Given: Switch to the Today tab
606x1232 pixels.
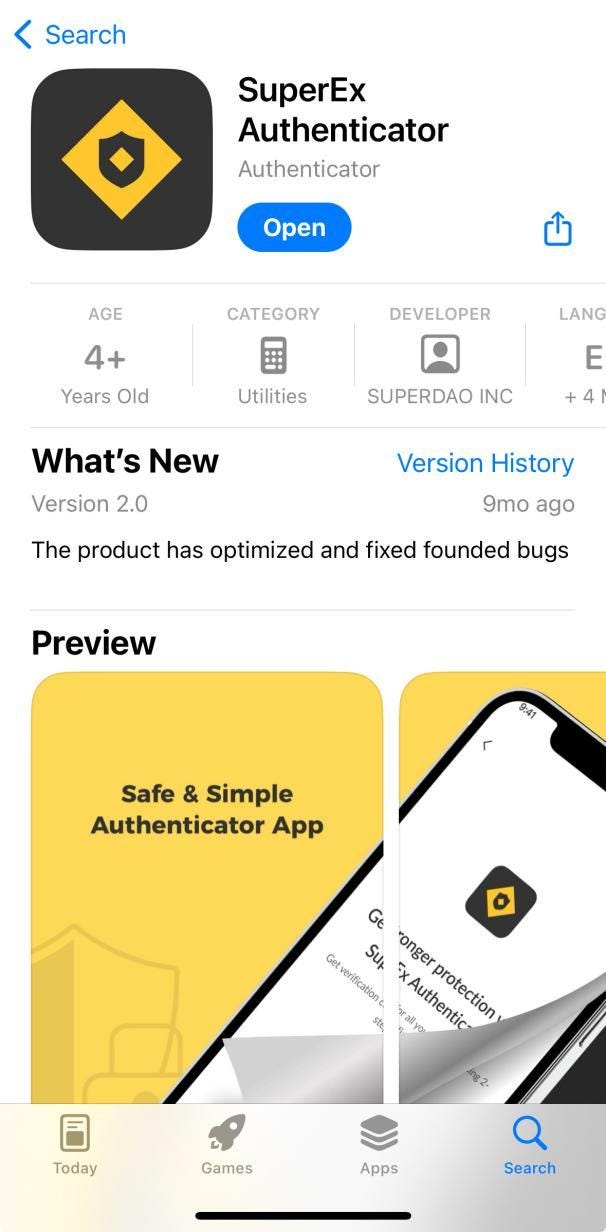Looking at the screenshot, I should click(x=75, y=1146).
